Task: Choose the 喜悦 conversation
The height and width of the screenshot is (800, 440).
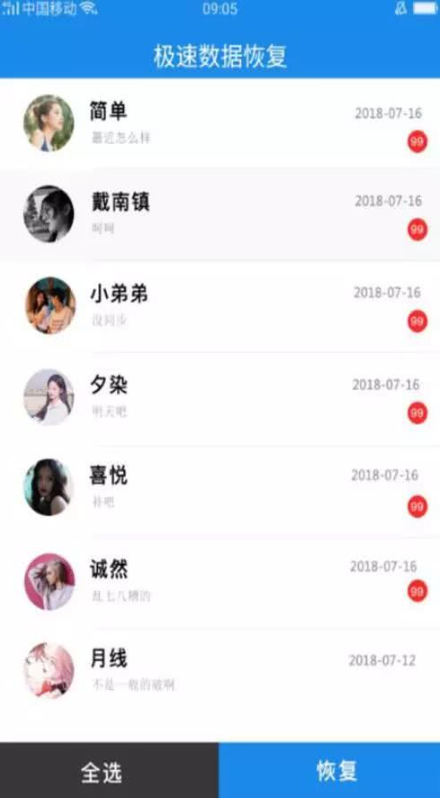Action: [220, 489]
